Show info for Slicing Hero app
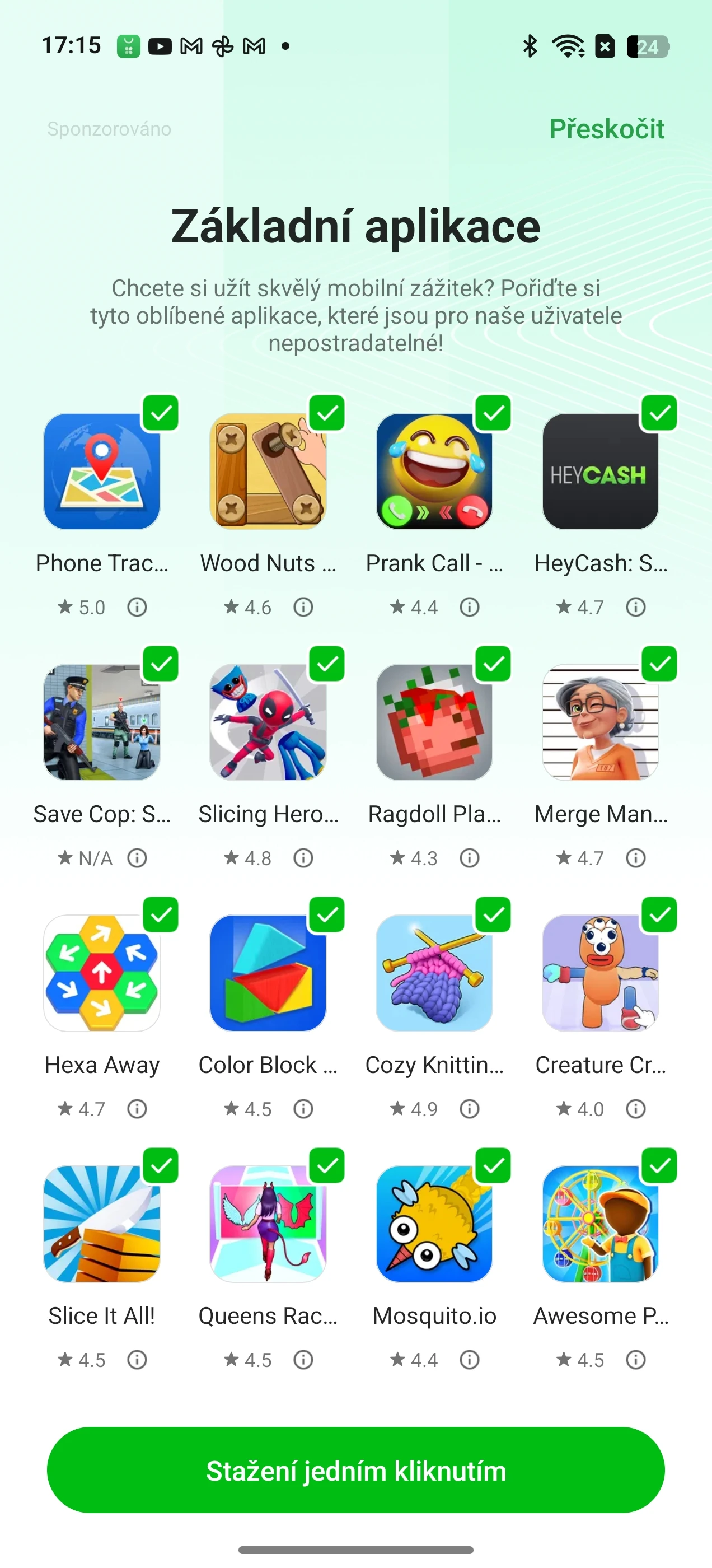This screenshot has width=712, height=1568. [303, 858]
